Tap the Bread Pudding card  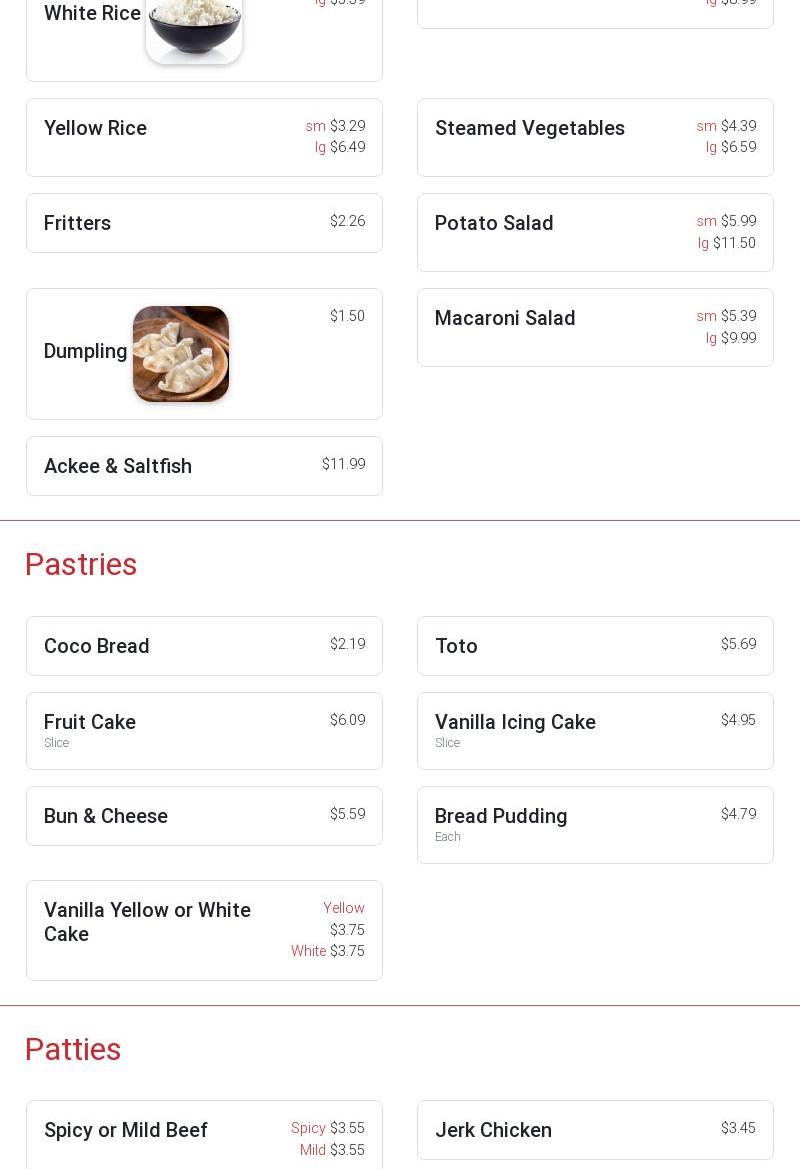pyautogui.click(x=595, y=825)
